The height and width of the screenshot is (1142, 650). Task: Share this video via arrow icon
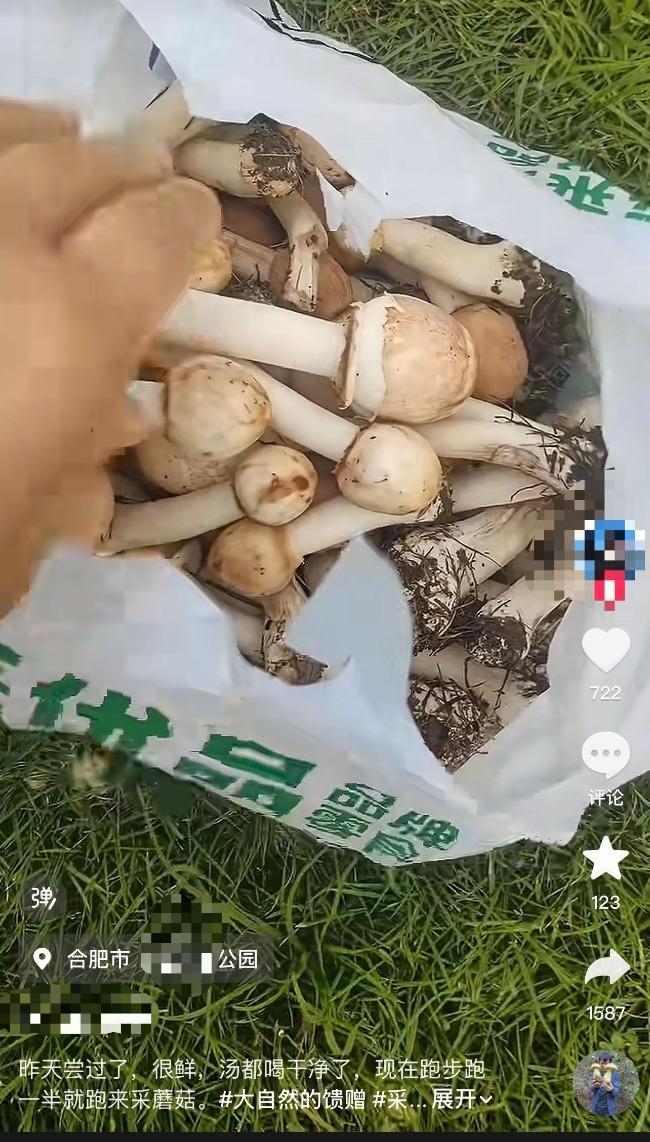coord(605,968)
